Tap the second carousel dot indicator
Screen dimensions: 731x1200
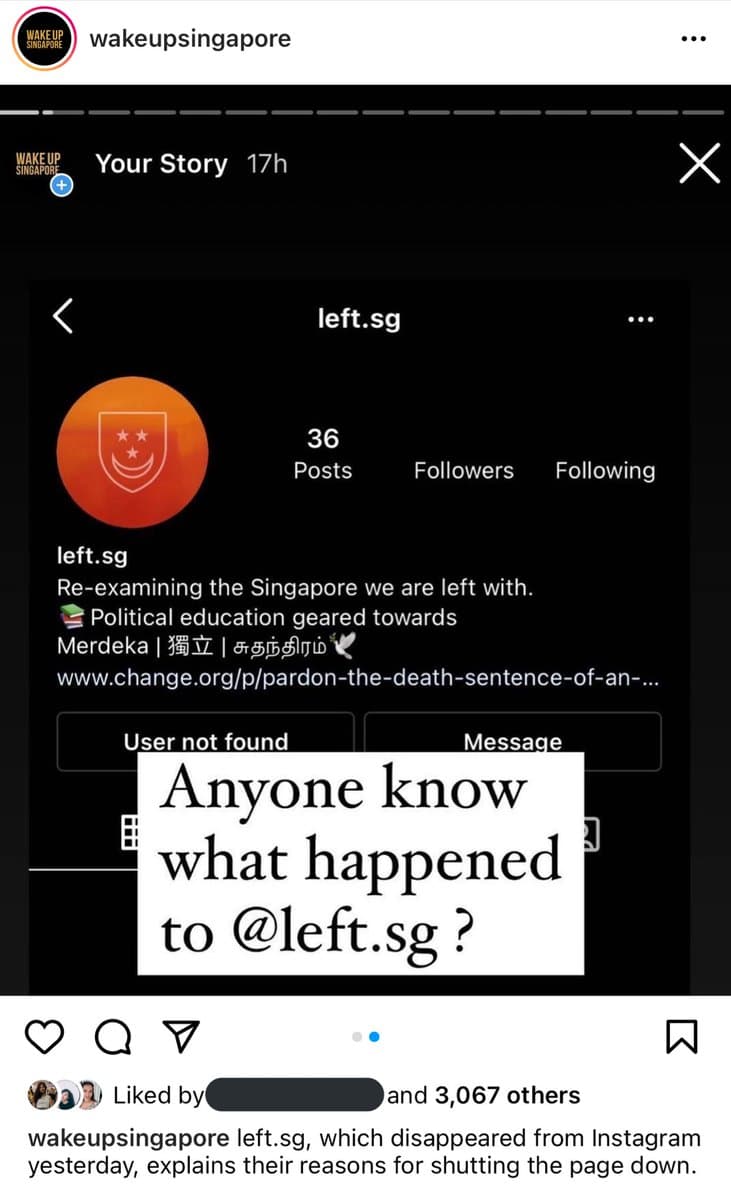373,1037
